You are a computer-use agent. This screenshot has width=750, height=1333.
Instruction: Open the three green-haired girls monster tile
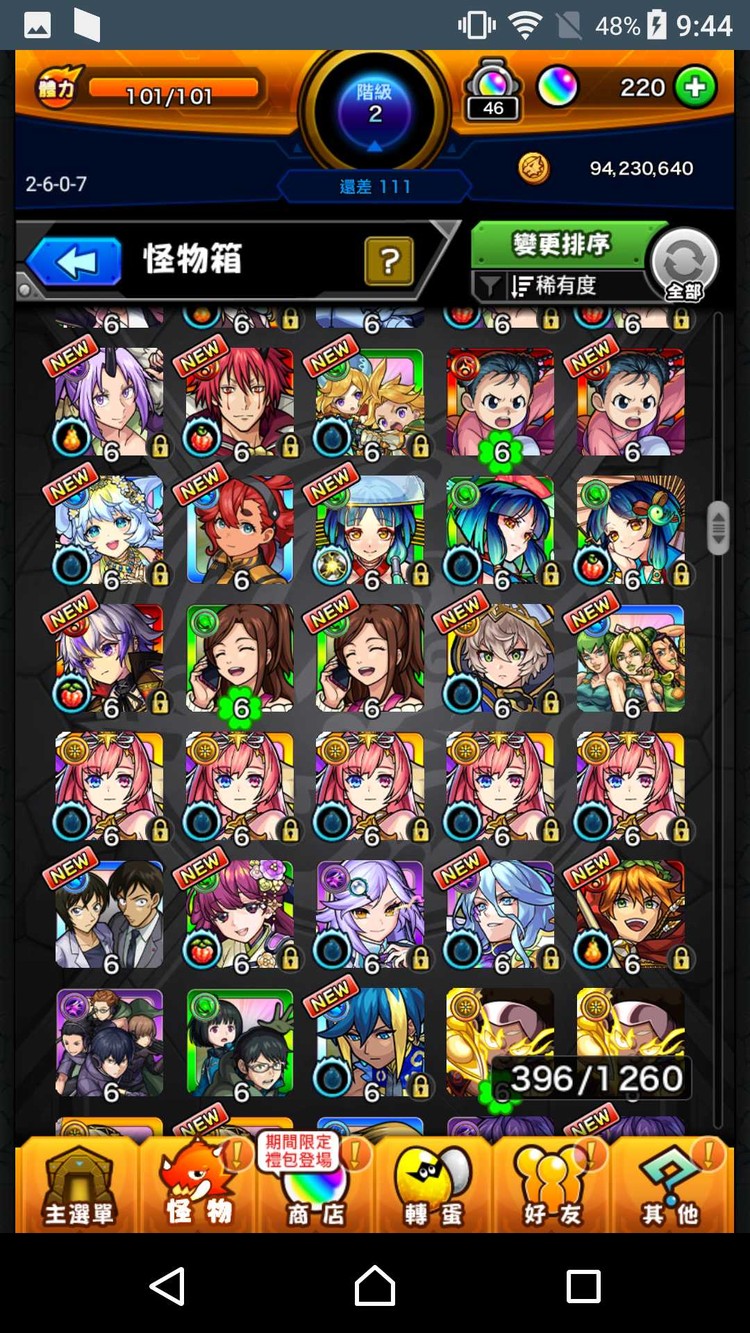631,659
